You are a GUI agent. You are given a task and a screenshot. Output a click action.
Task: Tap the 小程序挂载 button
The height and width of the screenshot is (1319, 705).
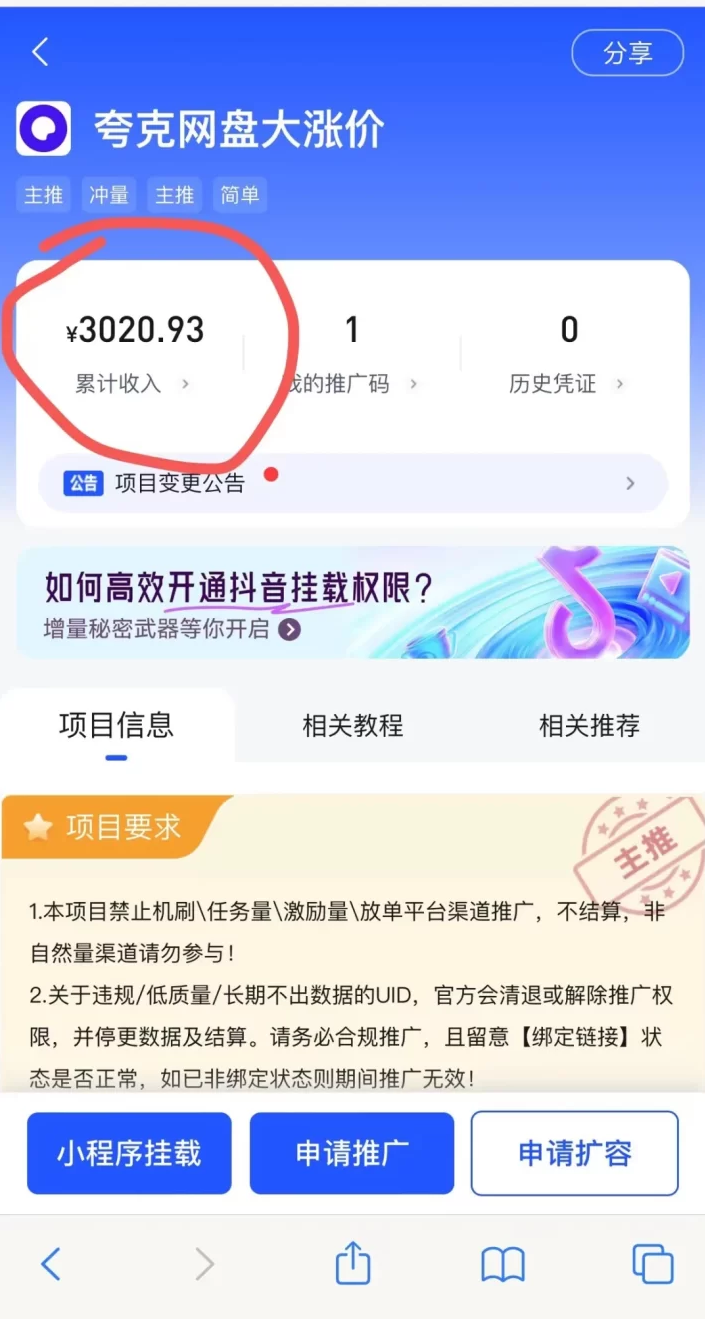(129, 1153)
